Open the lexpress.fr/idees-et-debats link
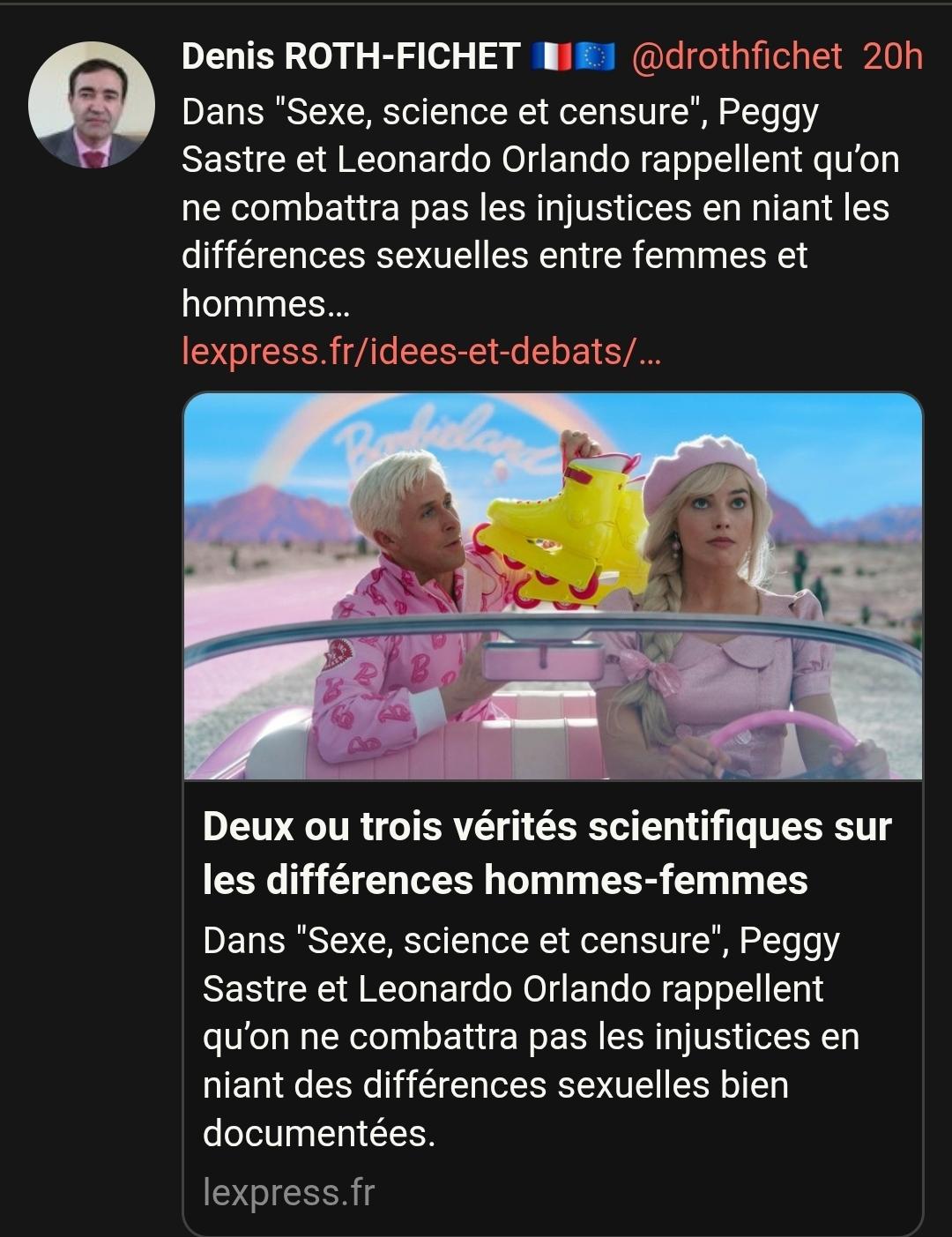Screen dimensions: 952x1237 pos(420,352)
